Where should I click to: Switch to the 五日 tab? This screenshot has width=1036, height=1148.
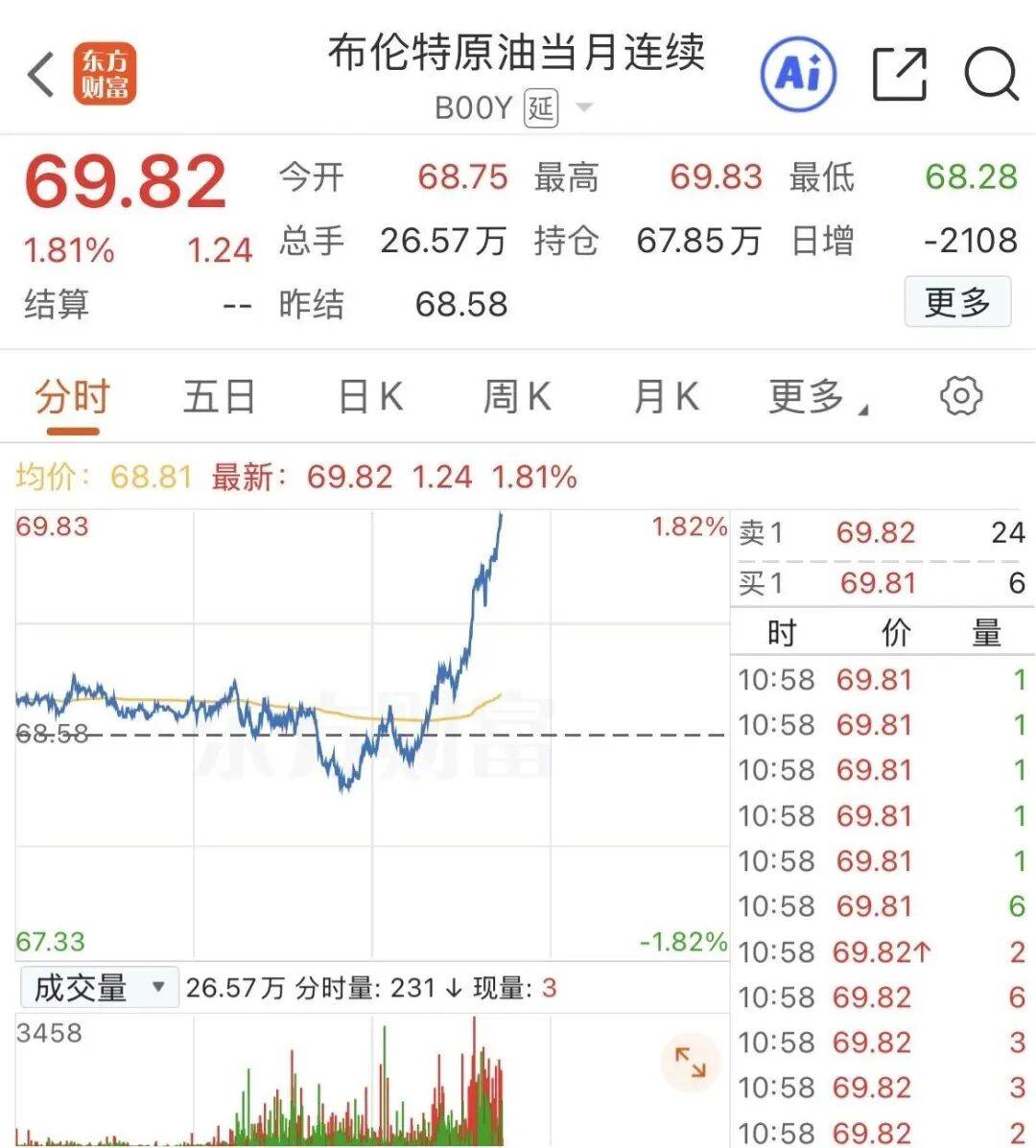click(219, 397)
